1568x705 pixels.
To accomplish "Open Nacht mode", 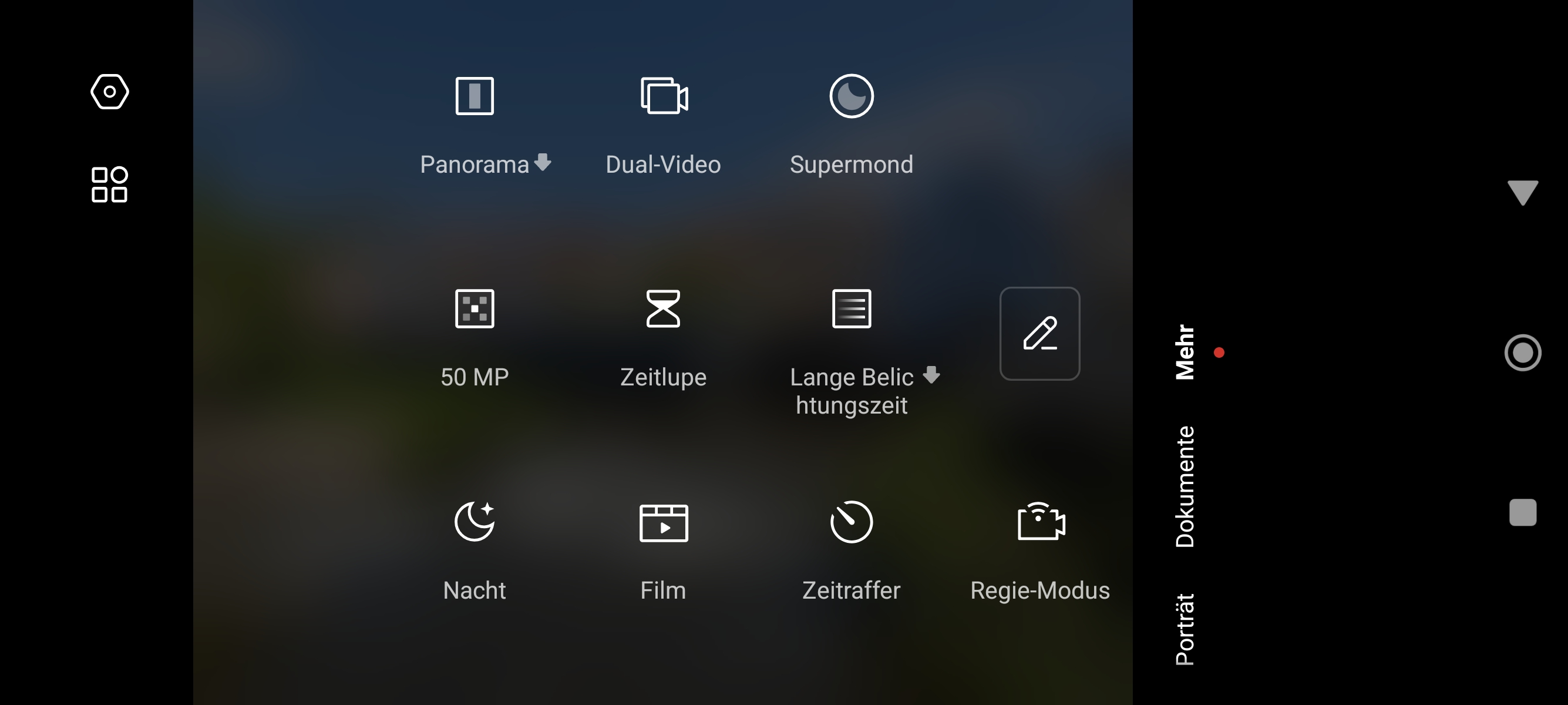I will pos(475,549).
